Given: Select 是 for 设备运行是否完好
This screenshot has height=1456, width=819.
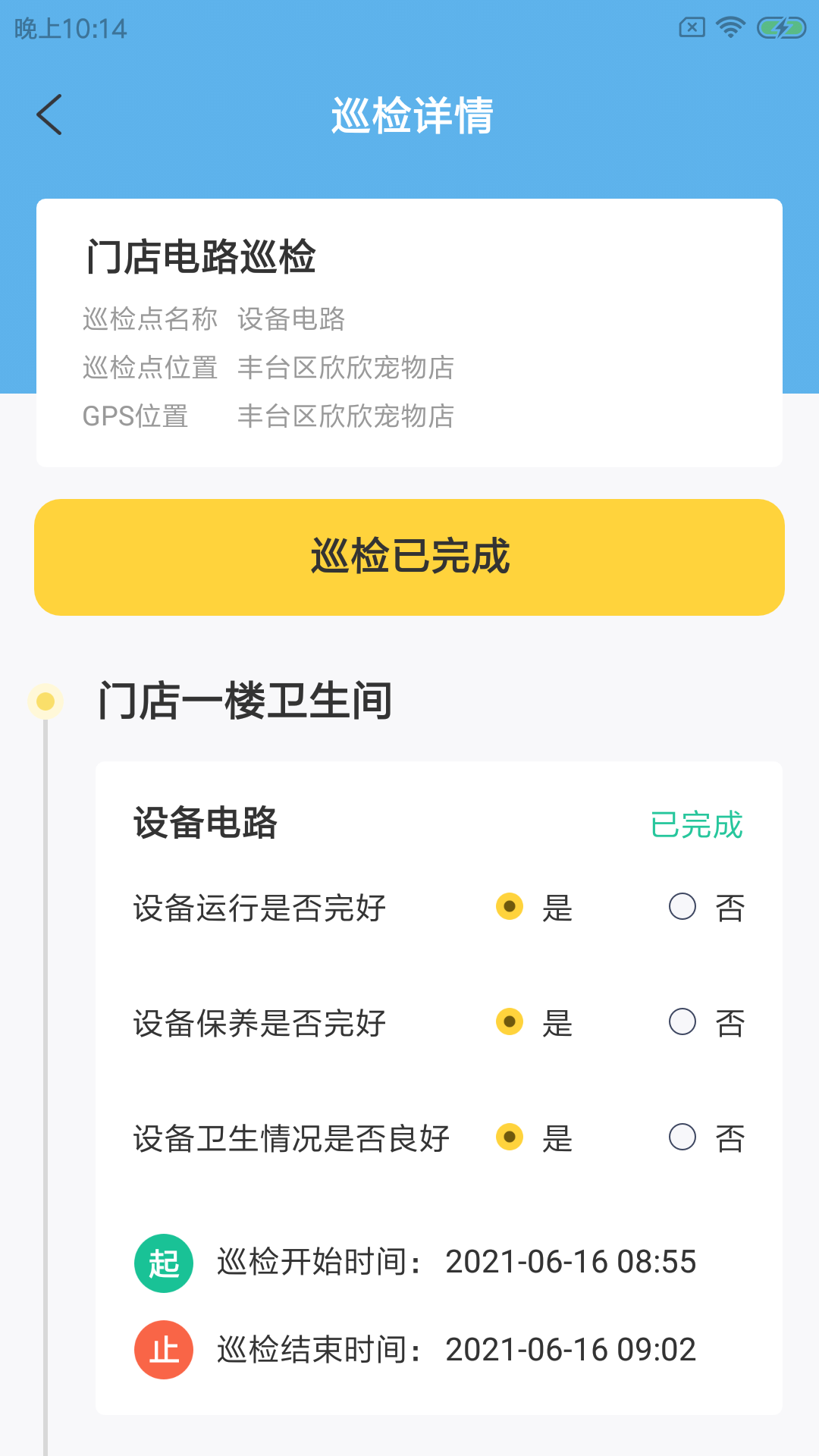Looking at the screenshot, I should point(510,906).
